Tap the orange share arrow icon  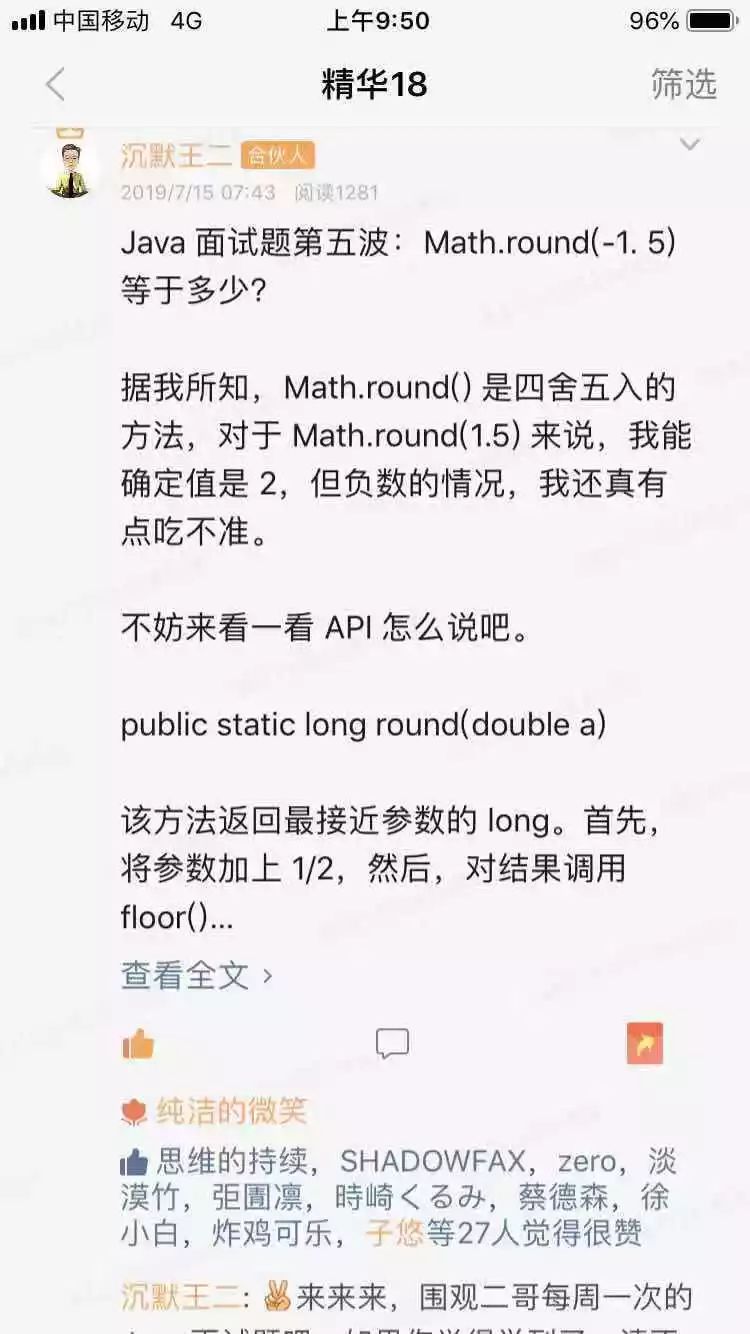[x=645, y=1043]
